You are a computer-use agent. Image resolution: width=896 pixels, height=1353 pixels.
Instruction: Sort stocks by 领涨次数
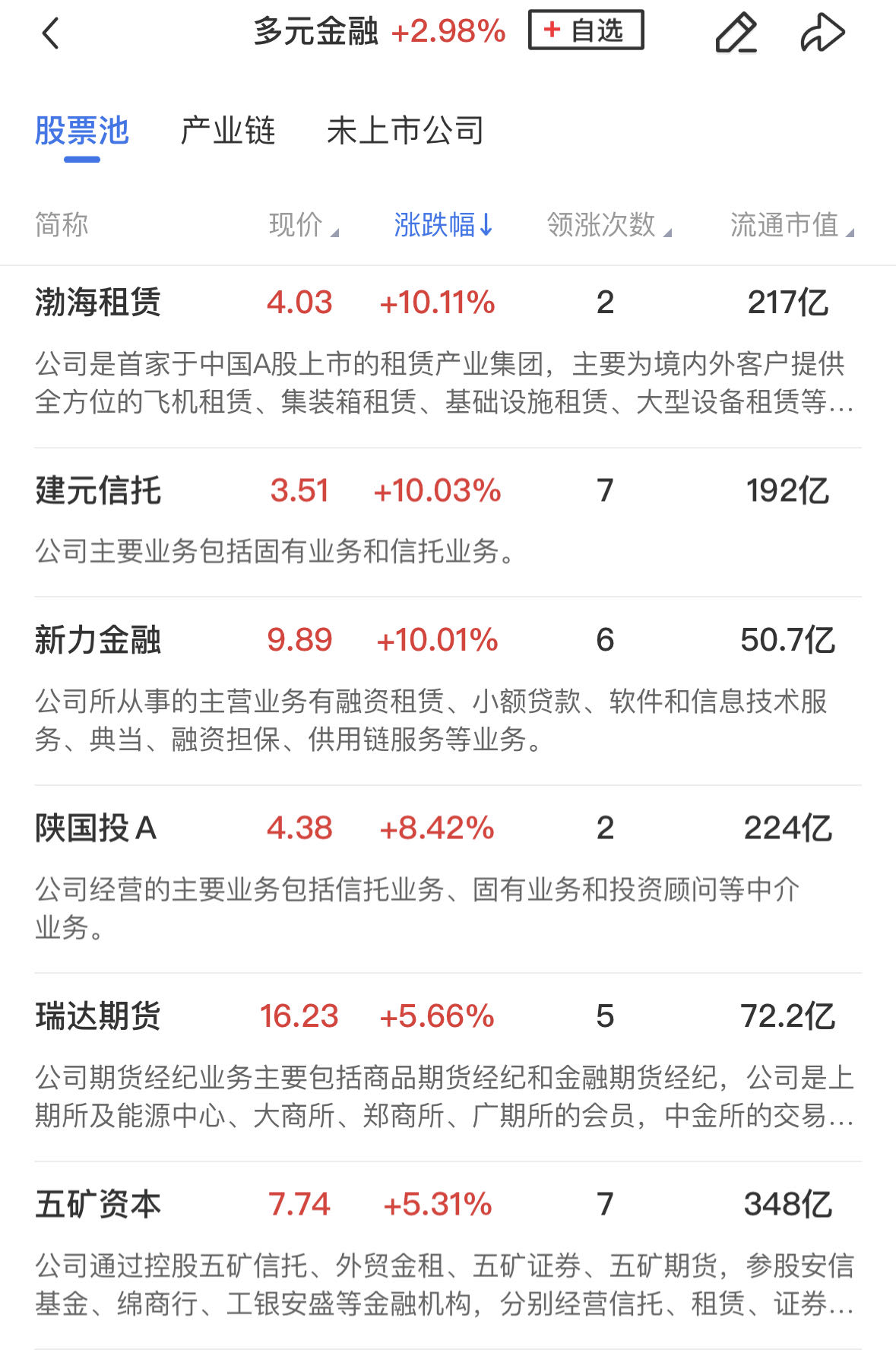pos(609,225)
